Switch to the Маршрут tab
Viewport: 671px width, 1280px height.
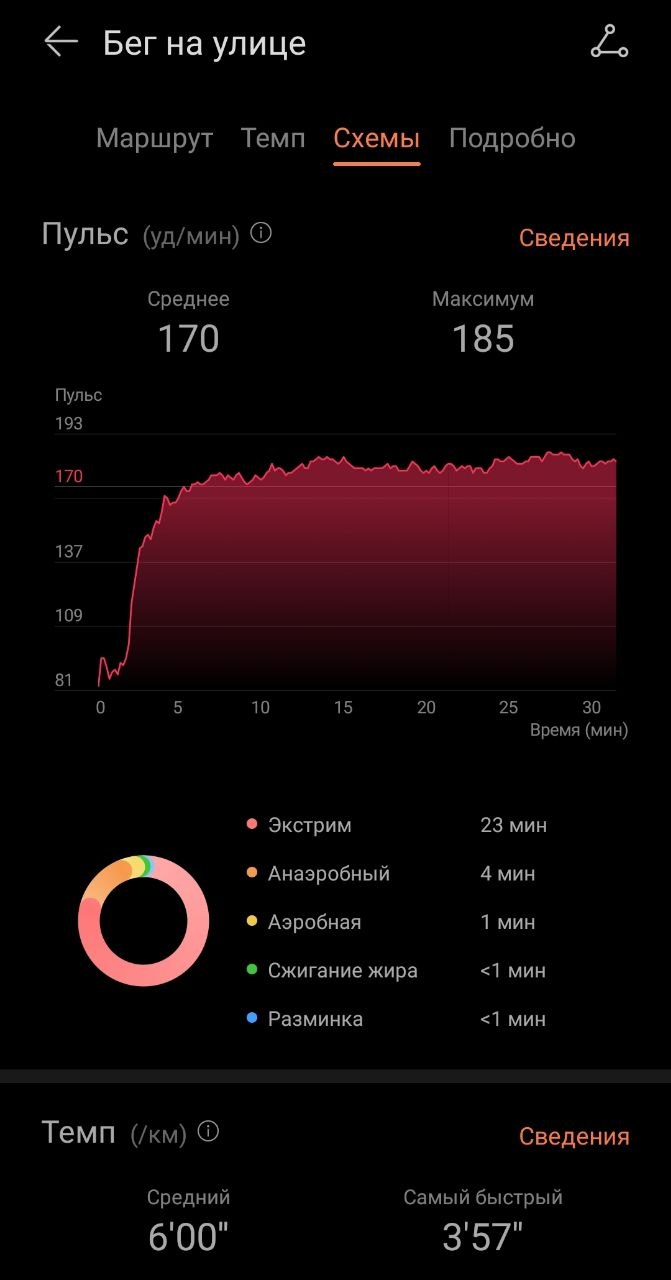(155, 138)
